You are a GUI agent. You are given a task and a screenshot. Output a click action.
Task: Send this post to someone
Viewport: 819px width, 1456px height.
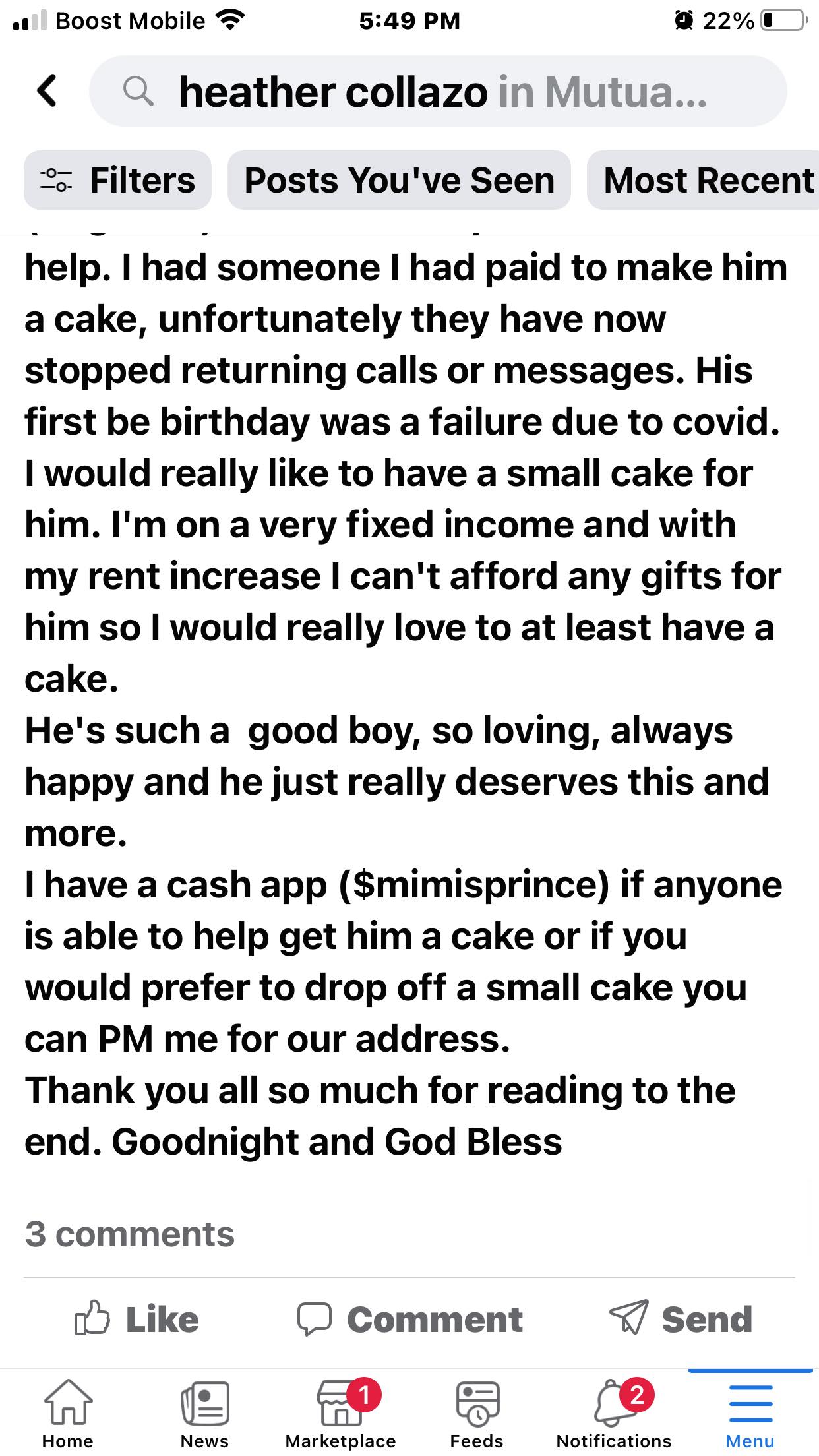pyautogui.click(x=681, y=1319)
